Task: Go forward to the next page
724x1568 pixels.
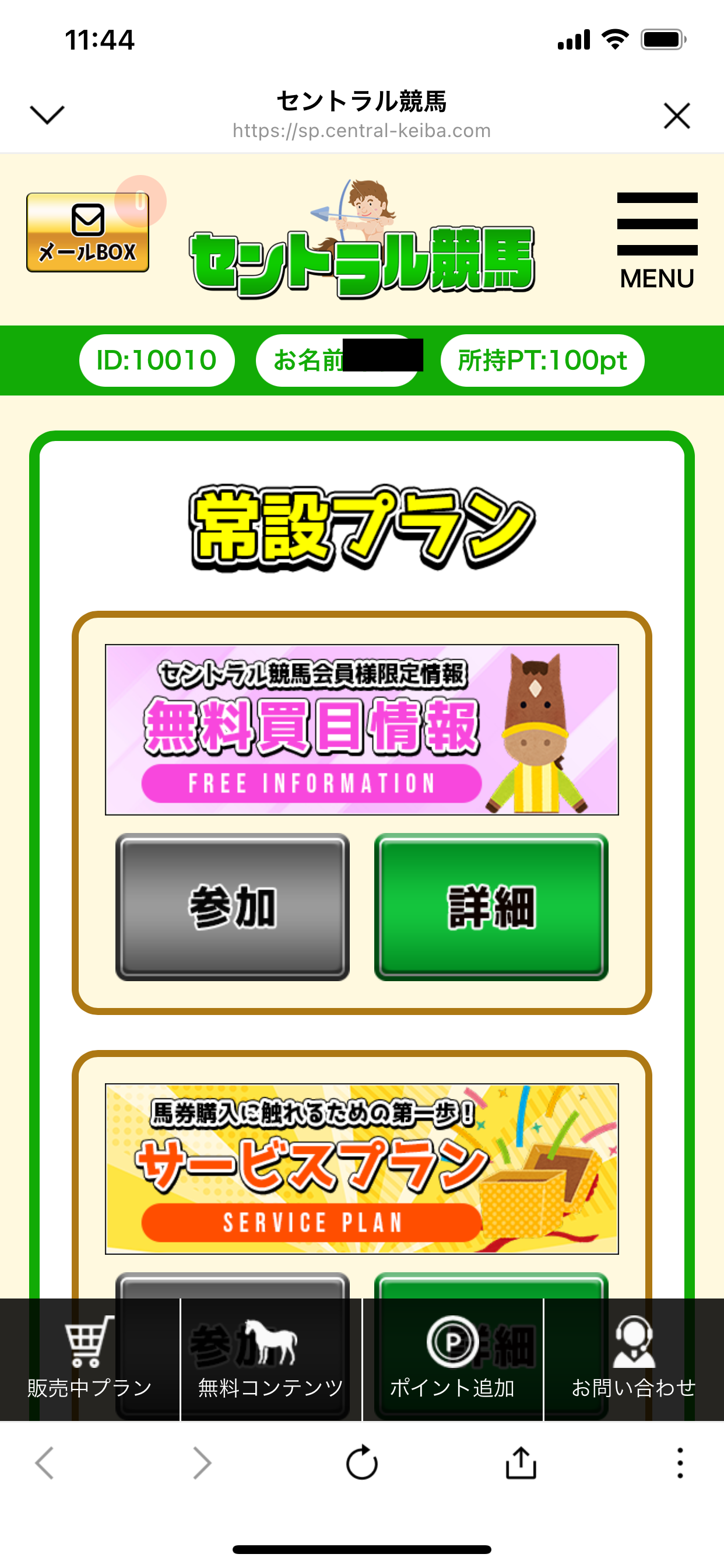Action: 202,1462
